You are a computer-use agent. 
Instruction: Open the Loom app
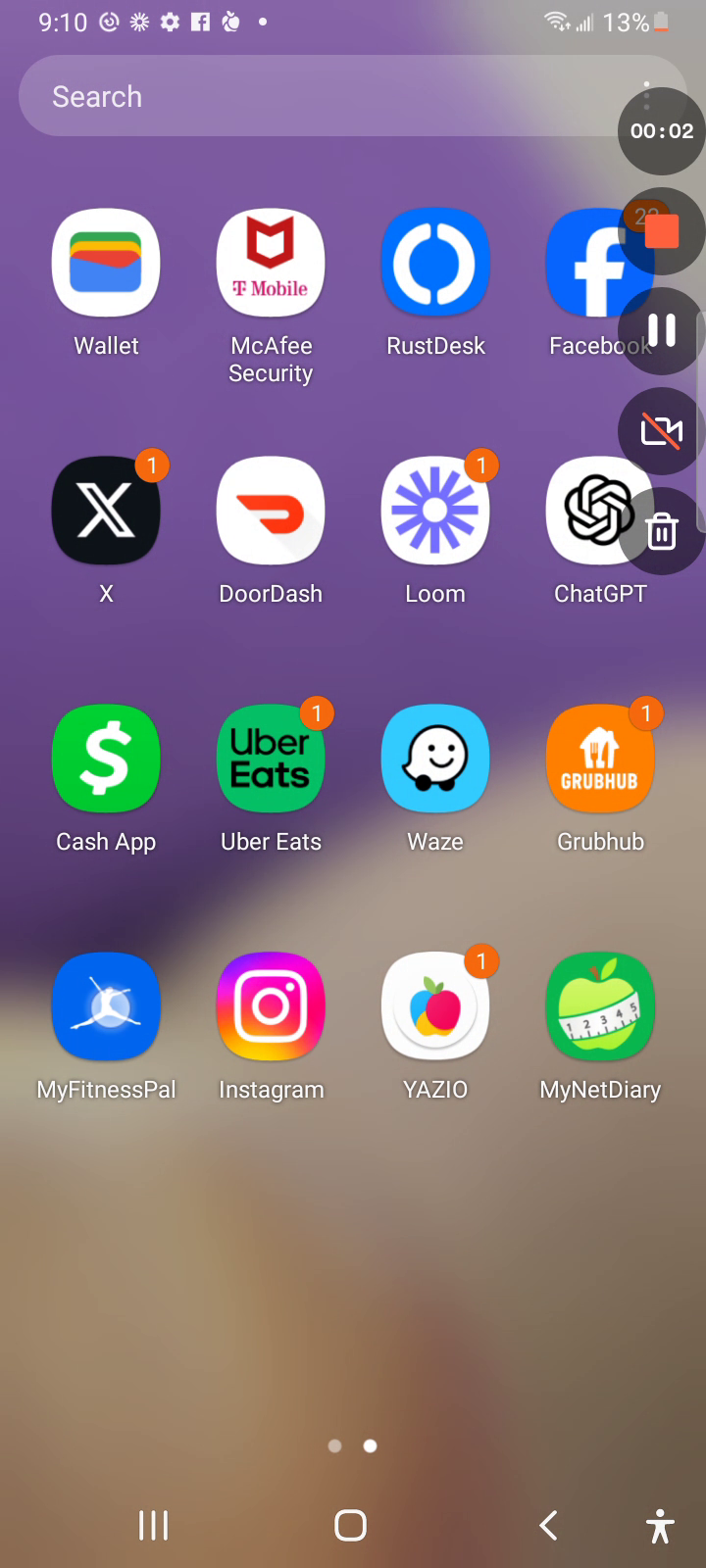(435, 512)
